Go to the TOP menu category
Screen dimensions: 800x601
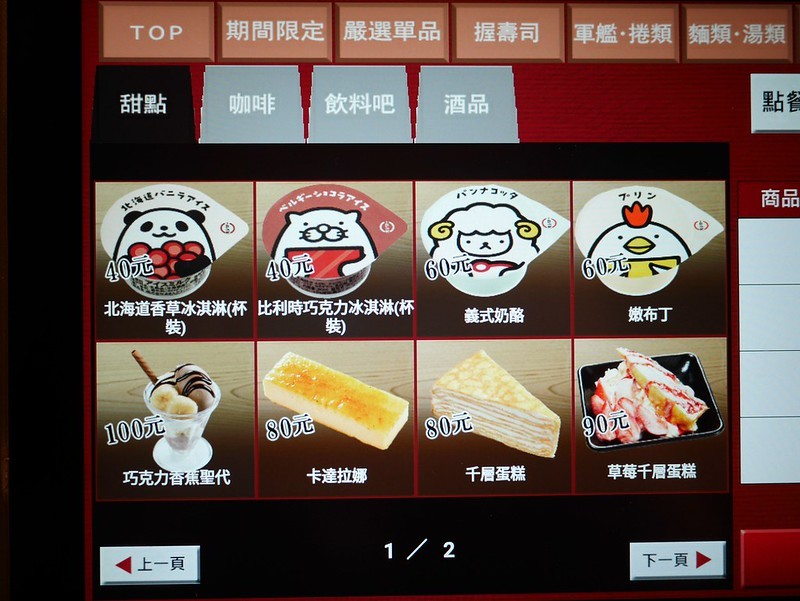156,32
